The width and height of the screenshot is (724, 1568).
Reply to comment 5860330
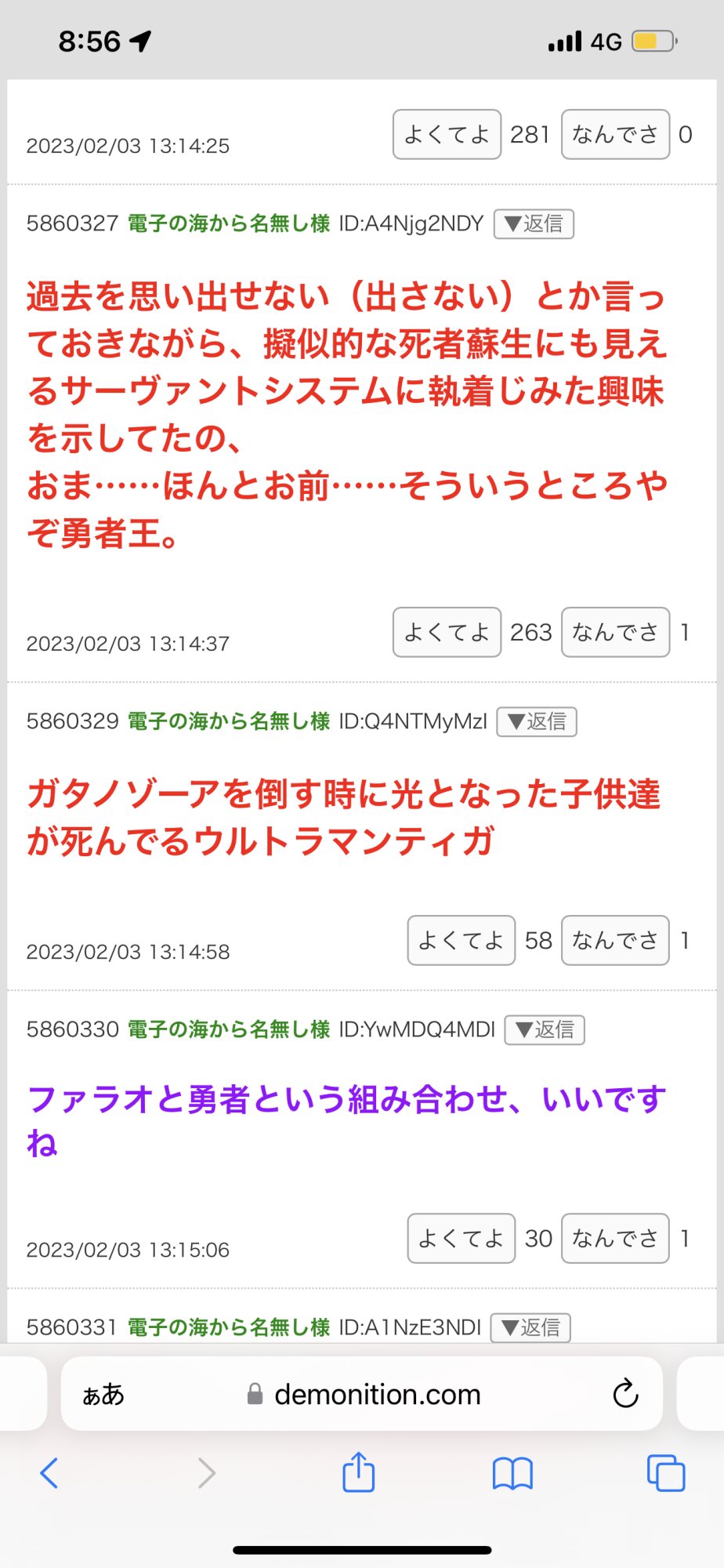point(545,1029)
